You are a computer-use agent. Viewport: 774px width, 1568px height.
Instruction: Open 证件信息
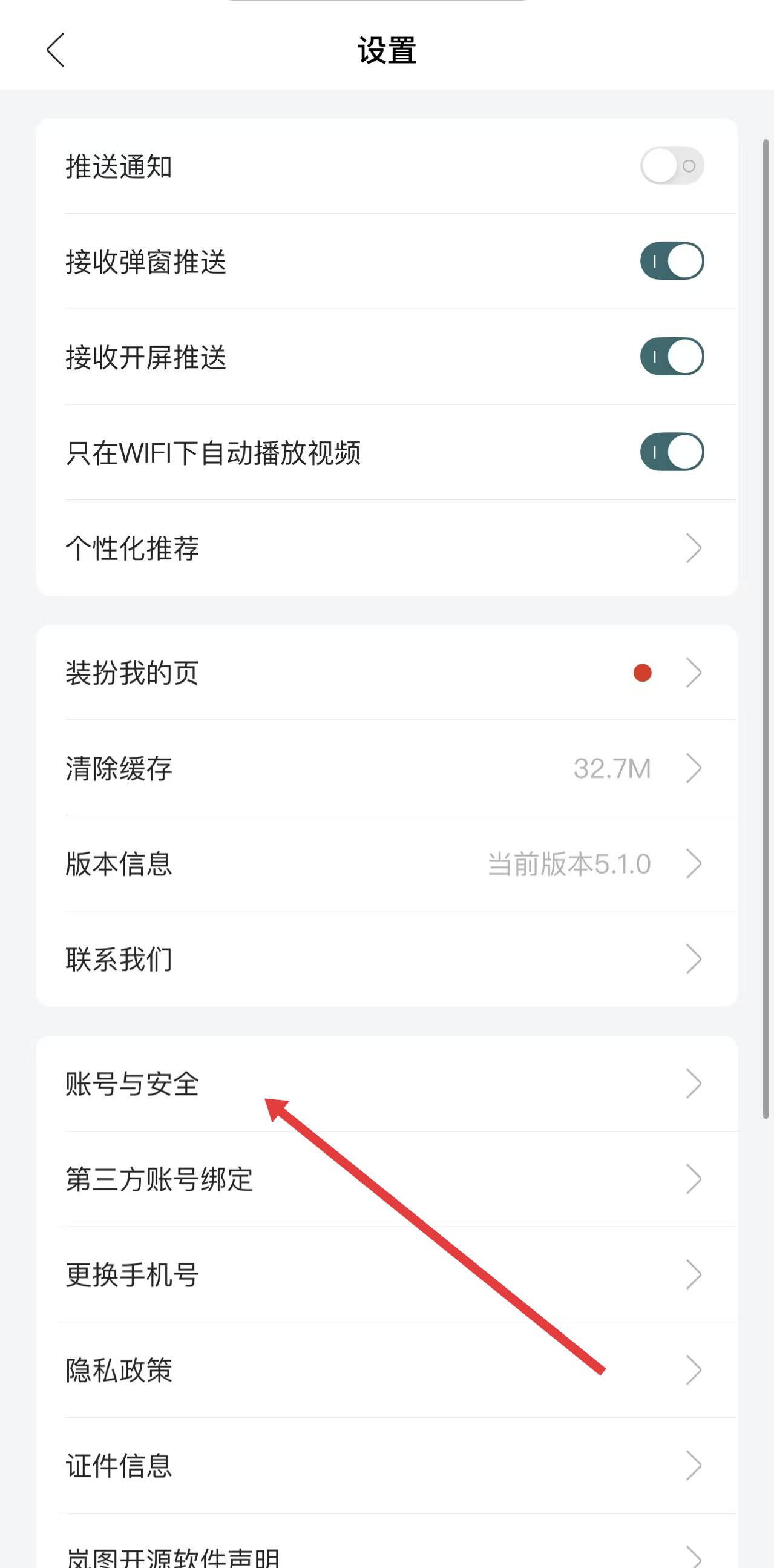tap(386, 1466)
